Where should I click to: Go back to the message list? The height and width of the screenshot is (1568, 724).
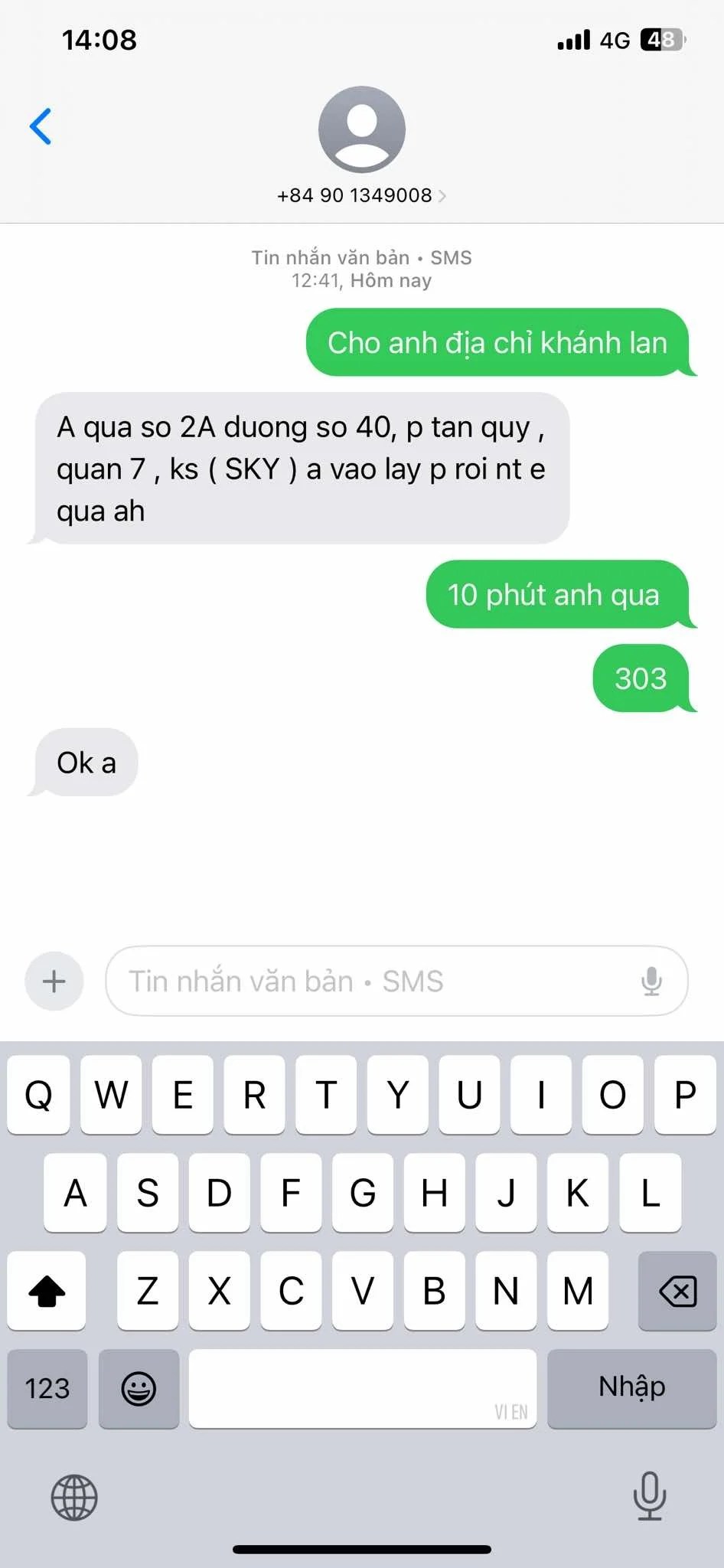point(41,126)
